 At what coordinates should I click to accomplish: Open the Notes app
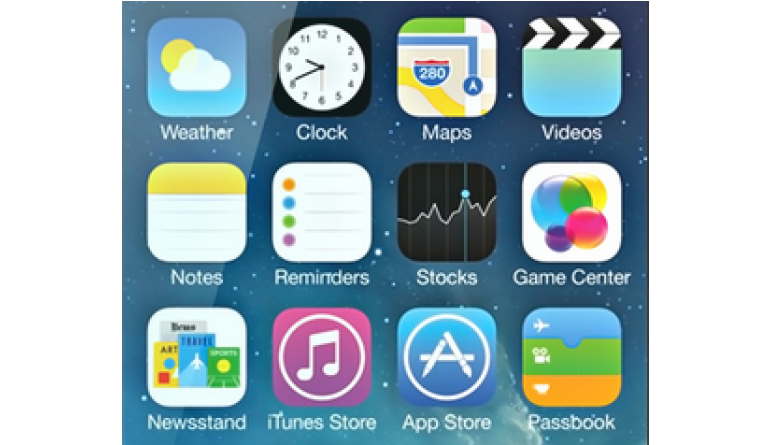pos(196,212)
